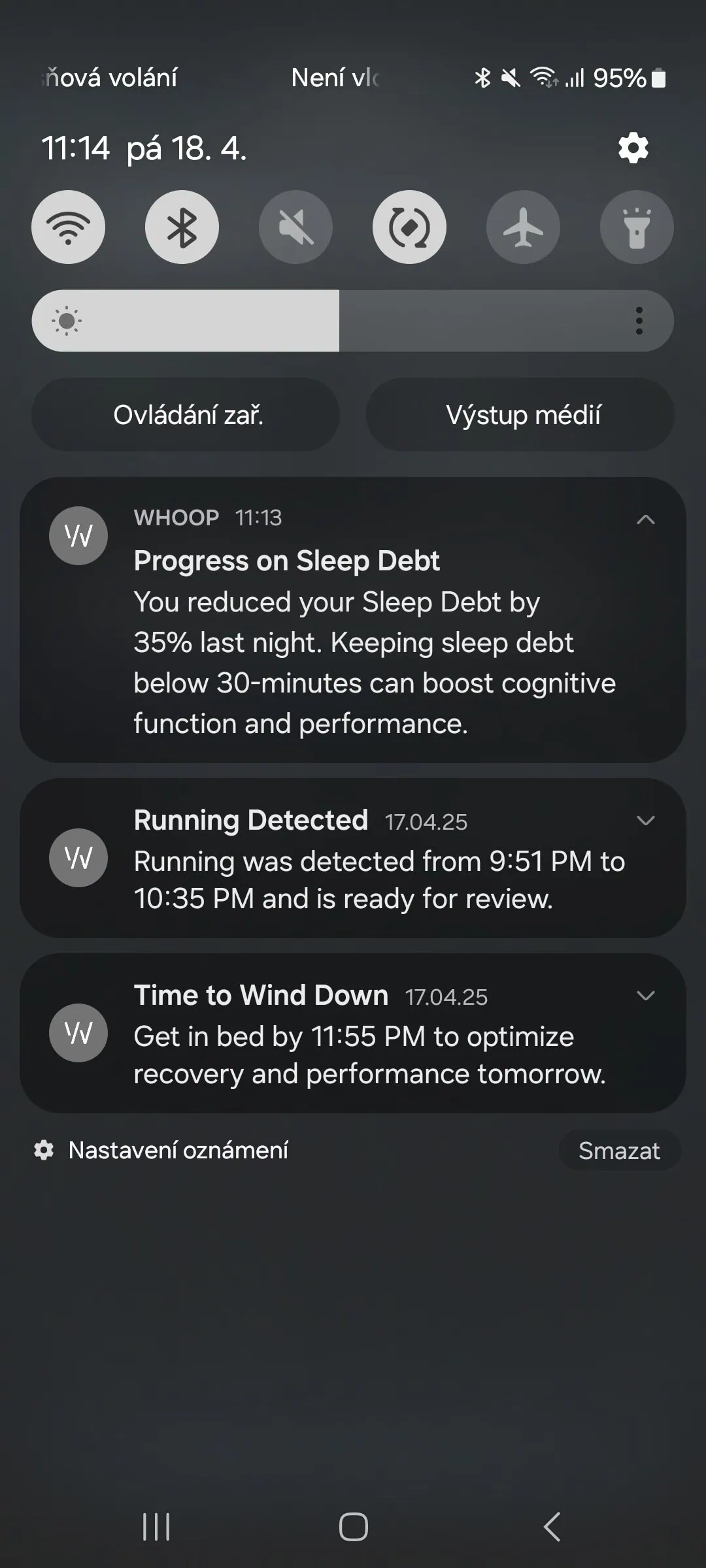Open brightness options three-dot menu
The image size is (706, 1568).
click(639, 321)
